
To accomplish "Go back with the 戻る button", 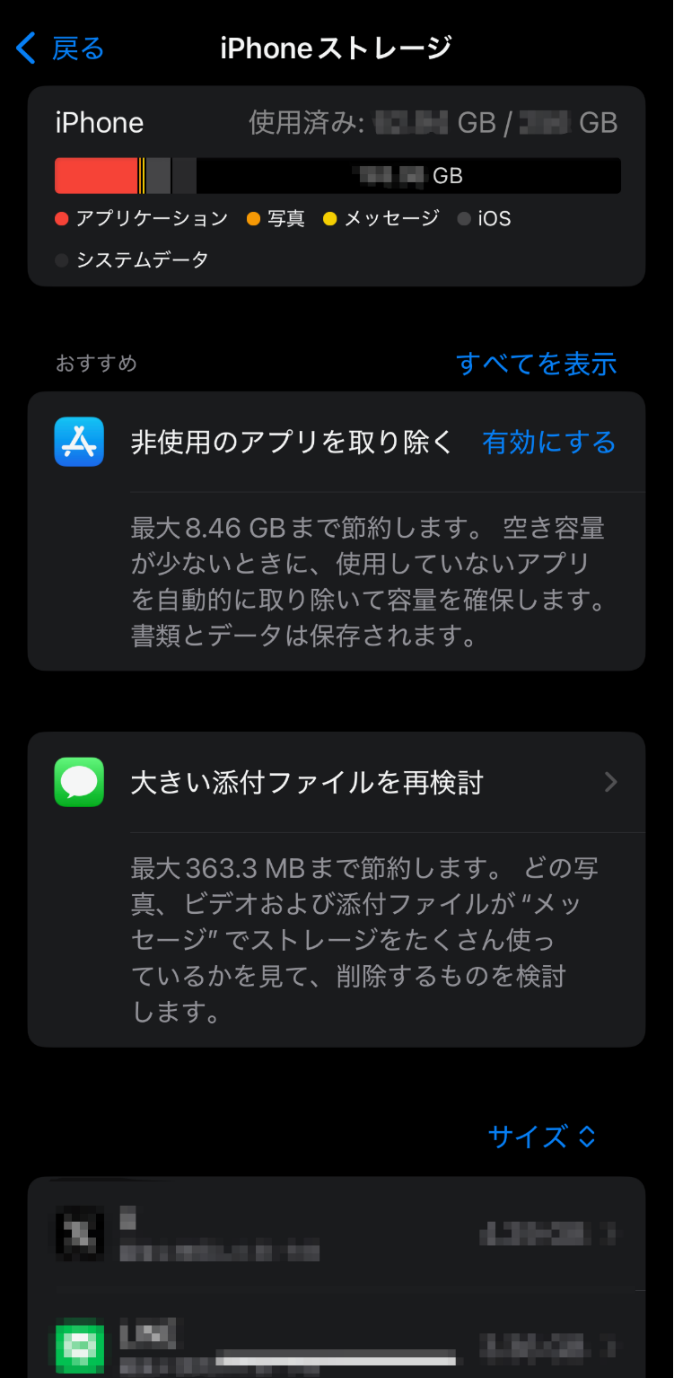I will pos(61,47).
